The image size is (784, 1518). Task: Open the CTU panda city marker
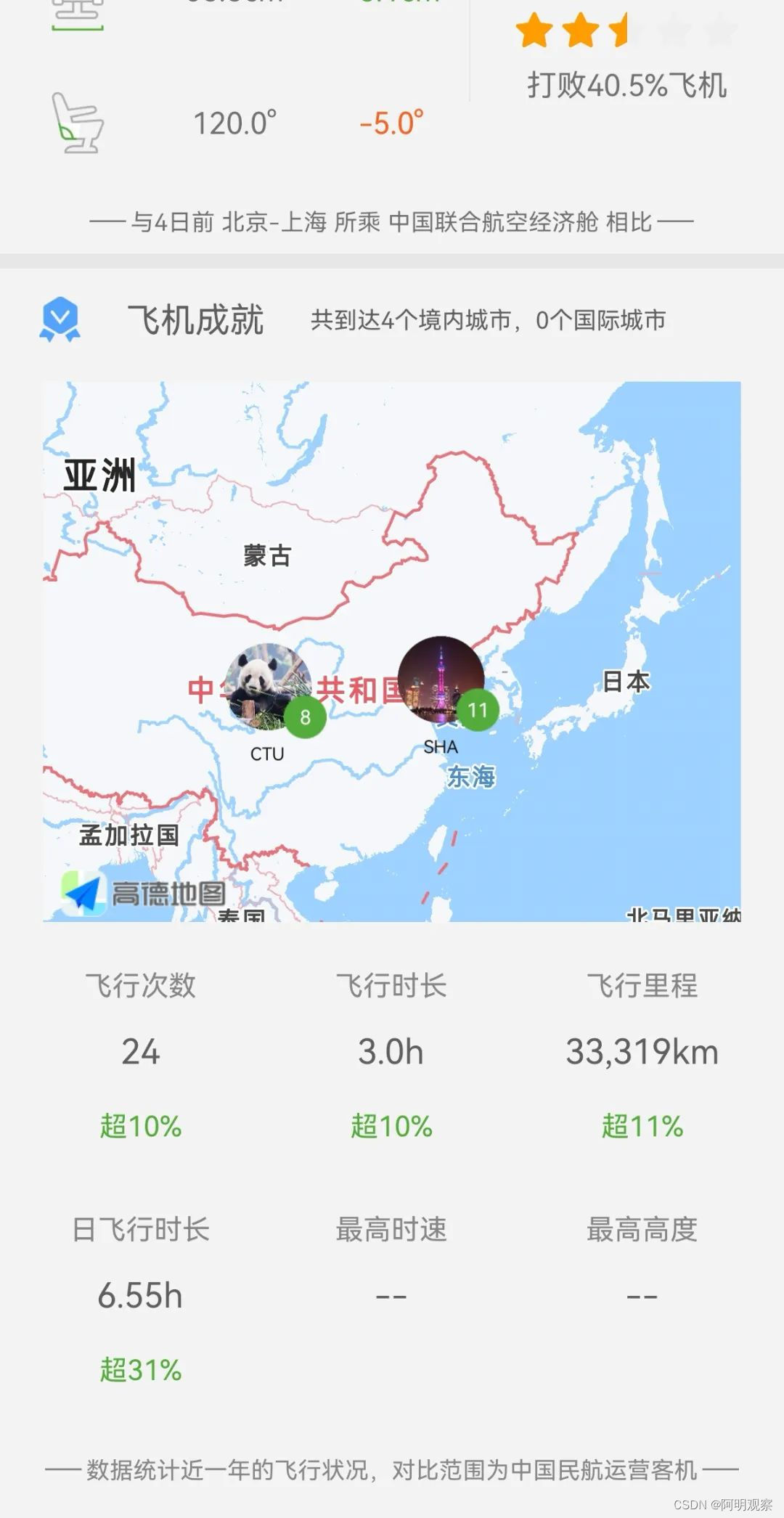click(x=269, y=686)
